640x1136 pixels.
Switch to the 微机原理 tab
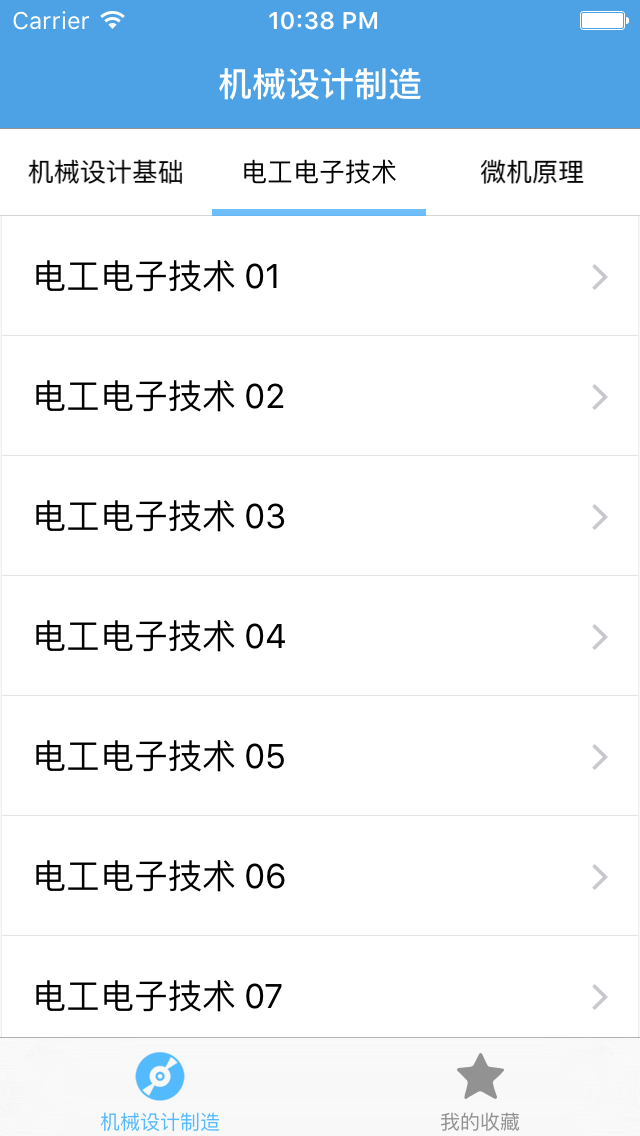[x=533, y=172]
